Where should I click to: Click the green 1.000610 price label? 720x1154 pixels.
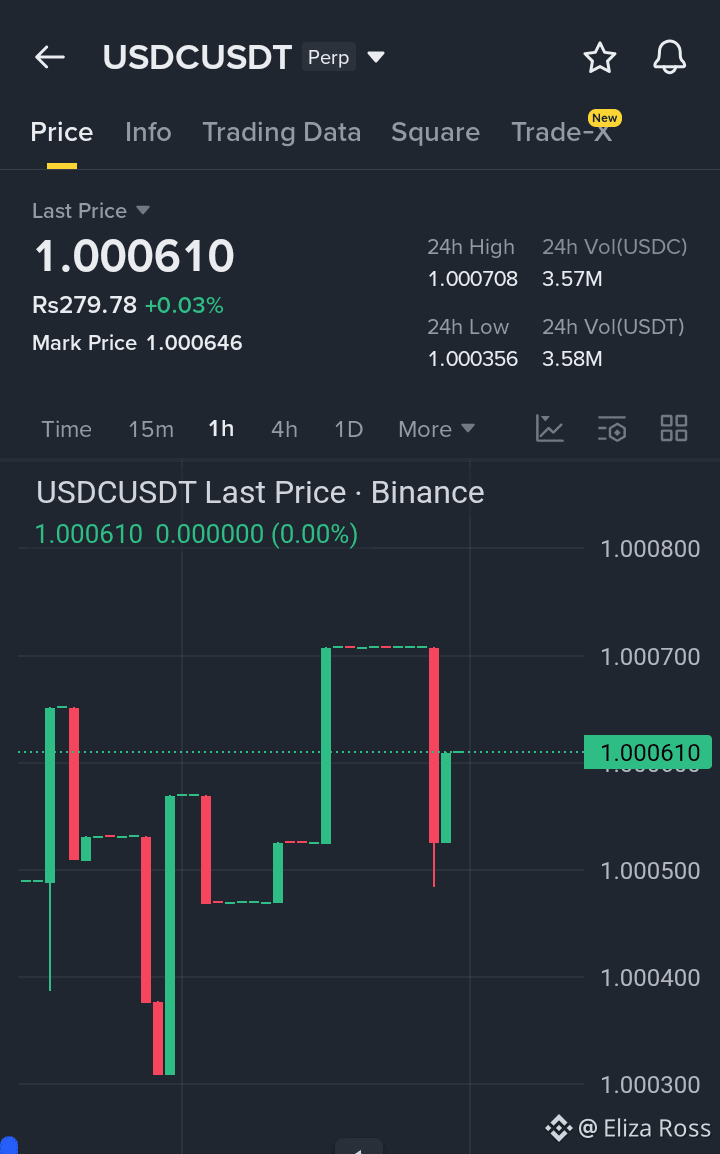coord(648,752)
